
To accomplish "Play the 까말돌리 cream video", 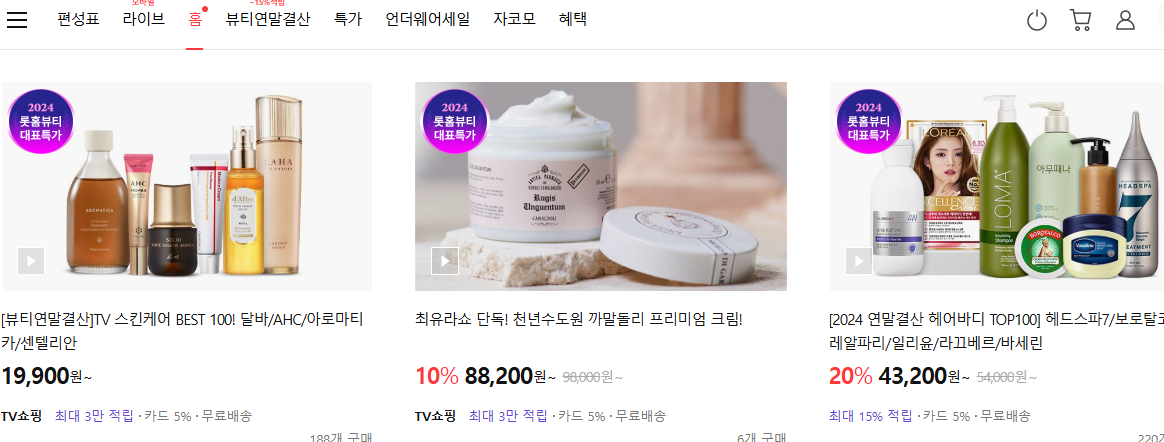I will pyautogui.click(x=444, y=261).
